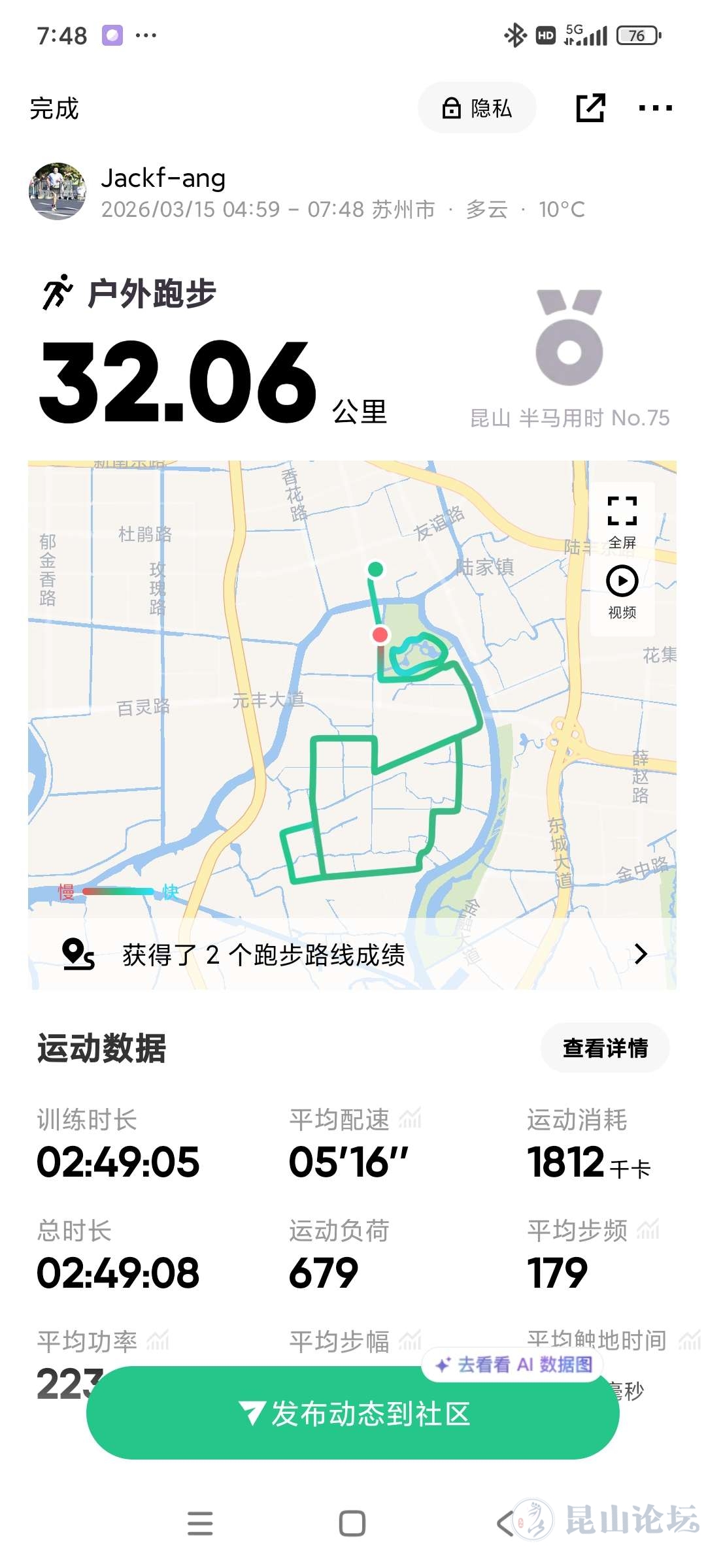706x1568 pixels.
Task: Expand the route map to 全屏
Action: coord(622,520)
